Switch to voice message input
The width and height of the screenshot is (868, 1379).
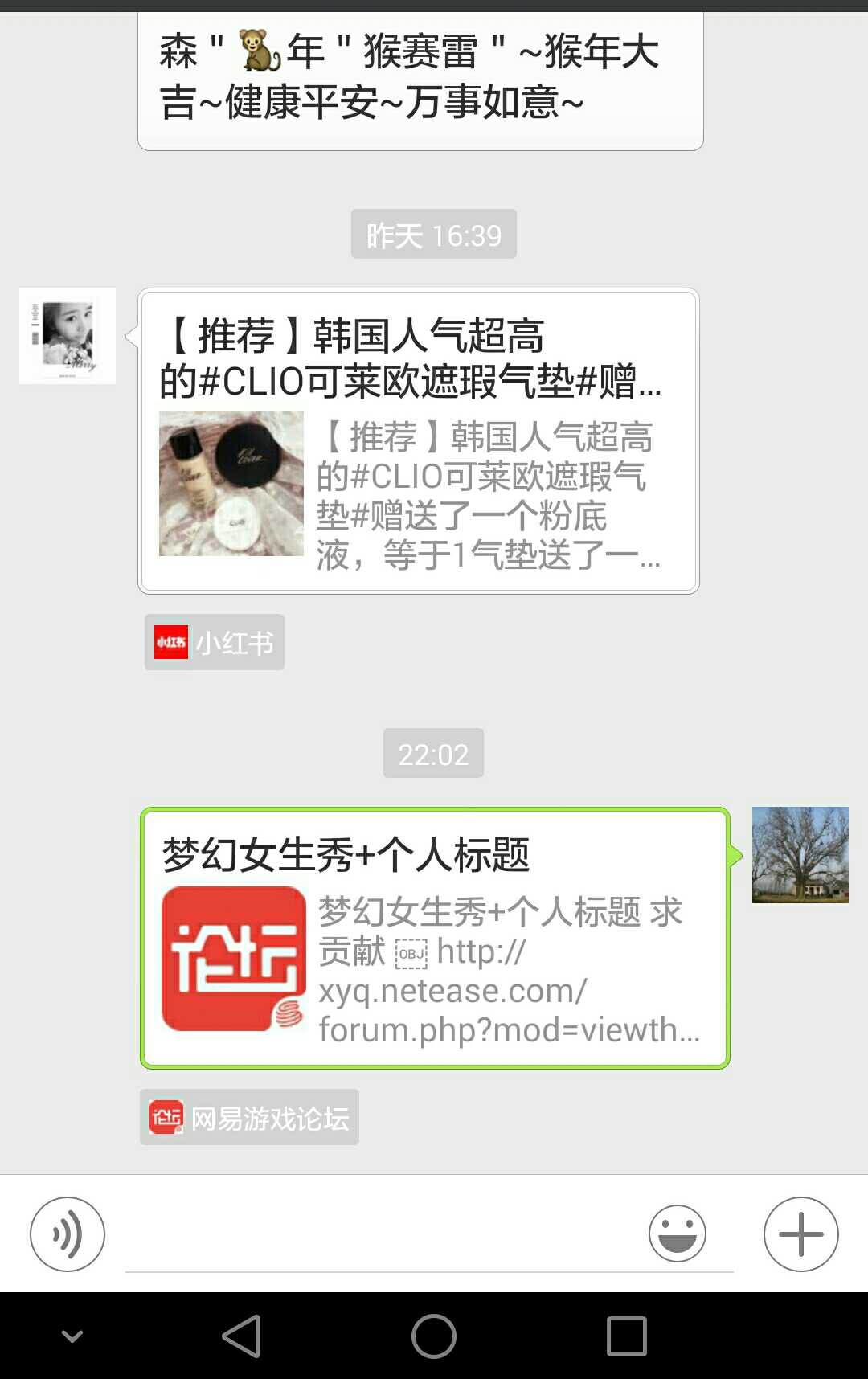coord(68,1234)
